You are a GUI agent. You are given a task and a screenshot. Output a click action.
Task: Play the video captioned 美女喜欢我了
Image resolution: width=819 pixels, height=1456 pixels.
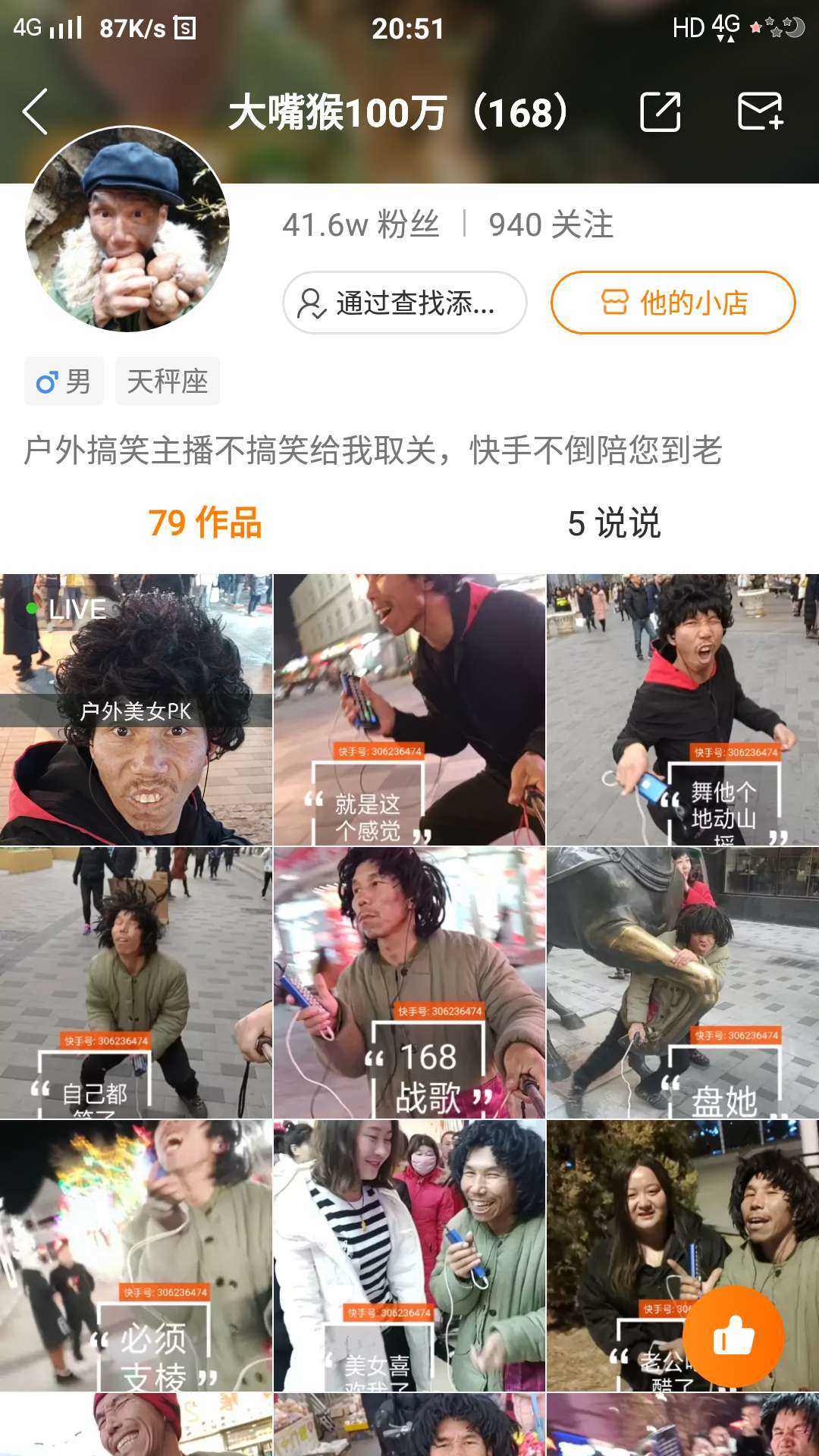tap(409, 1255)
